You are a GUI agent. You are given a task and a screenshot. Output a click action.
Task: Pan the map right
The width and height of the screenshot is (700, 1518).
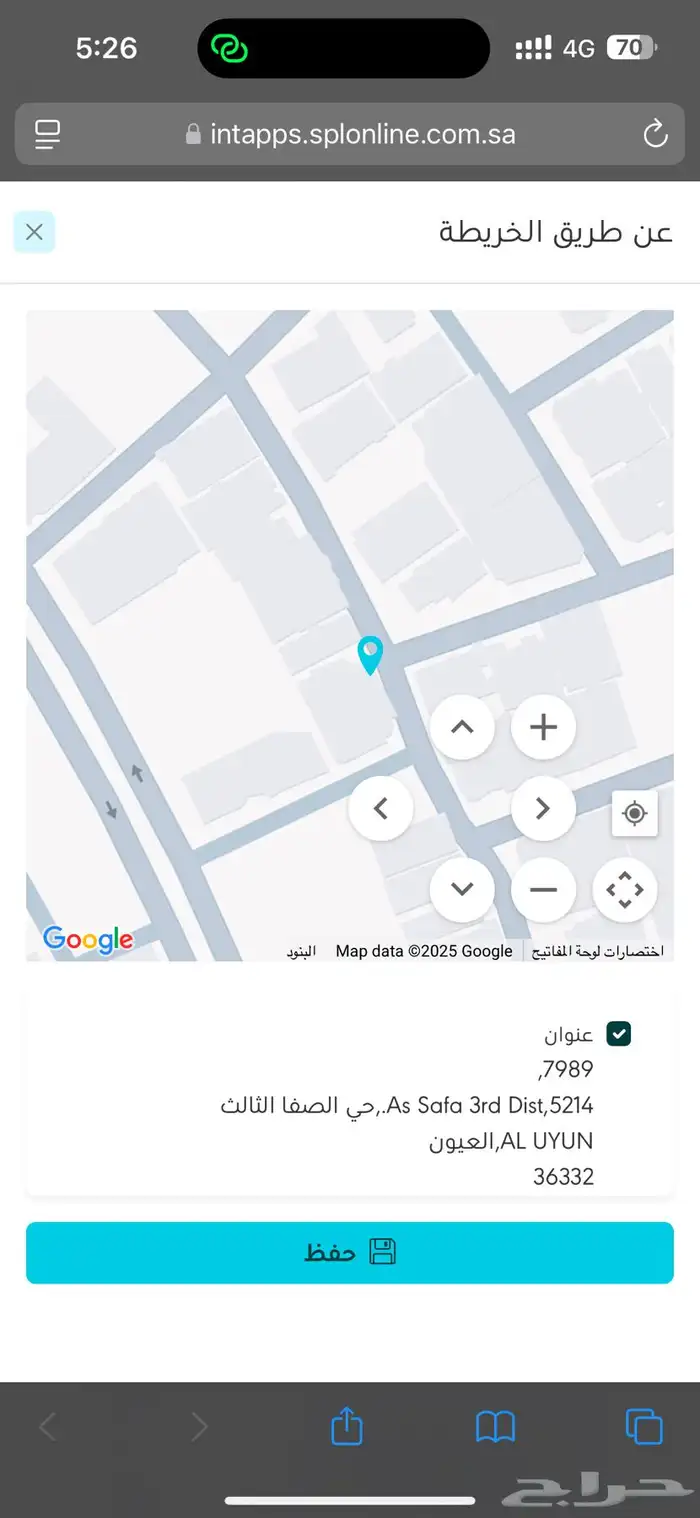click(543, 808)
